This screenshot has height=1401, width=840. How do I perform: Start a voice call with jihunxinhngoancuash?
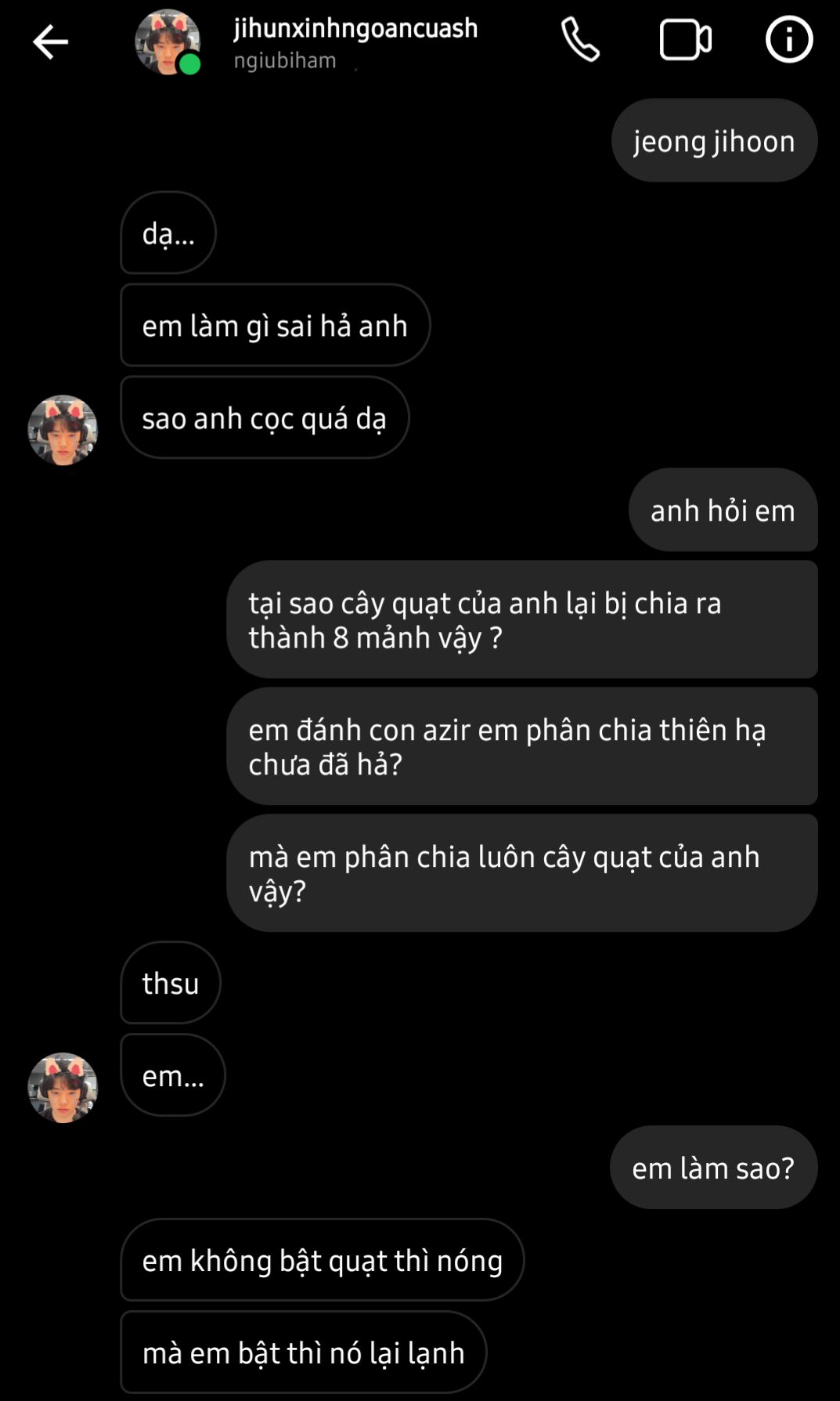pos(580,40)
